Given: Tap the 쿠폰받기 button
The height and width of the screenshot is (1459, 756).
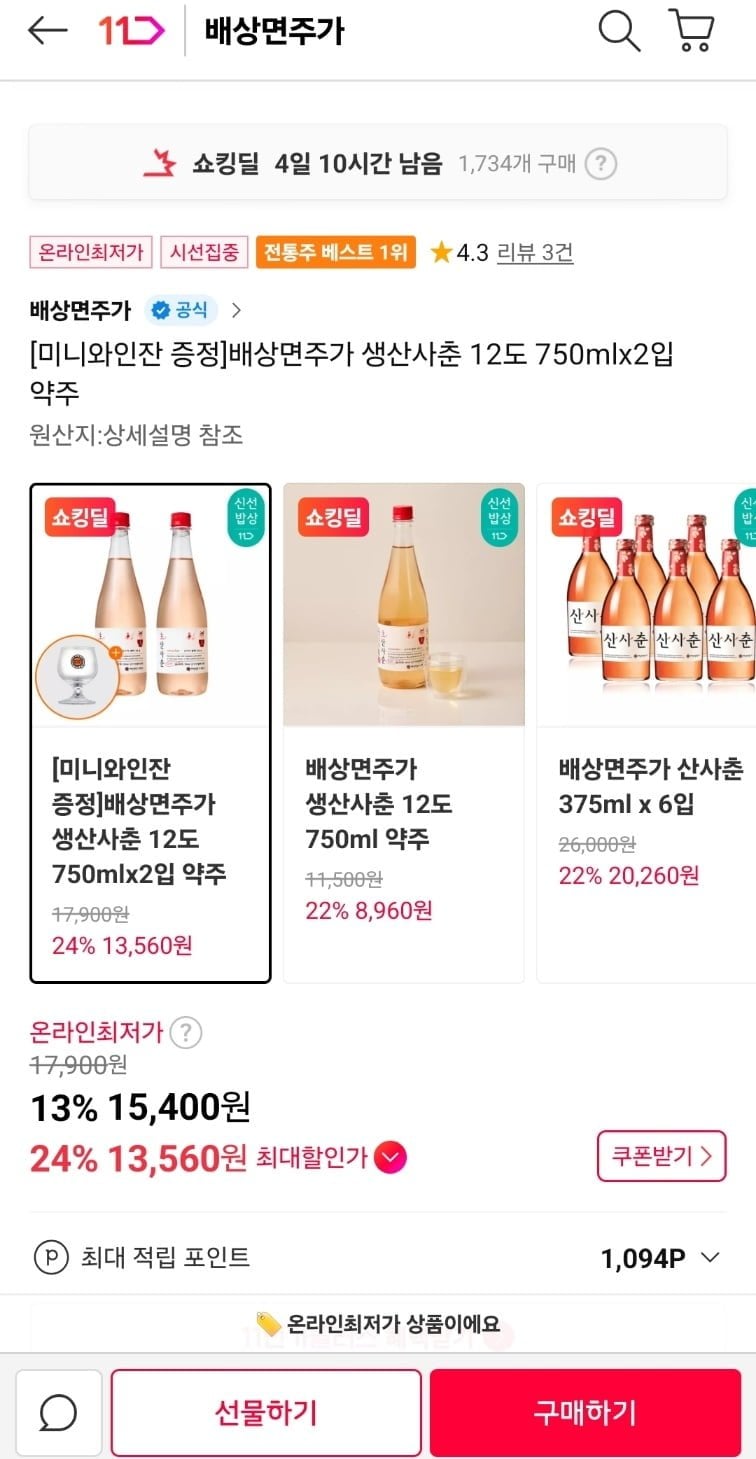Looking at the screenshot, I should (x=661, y=1157).
